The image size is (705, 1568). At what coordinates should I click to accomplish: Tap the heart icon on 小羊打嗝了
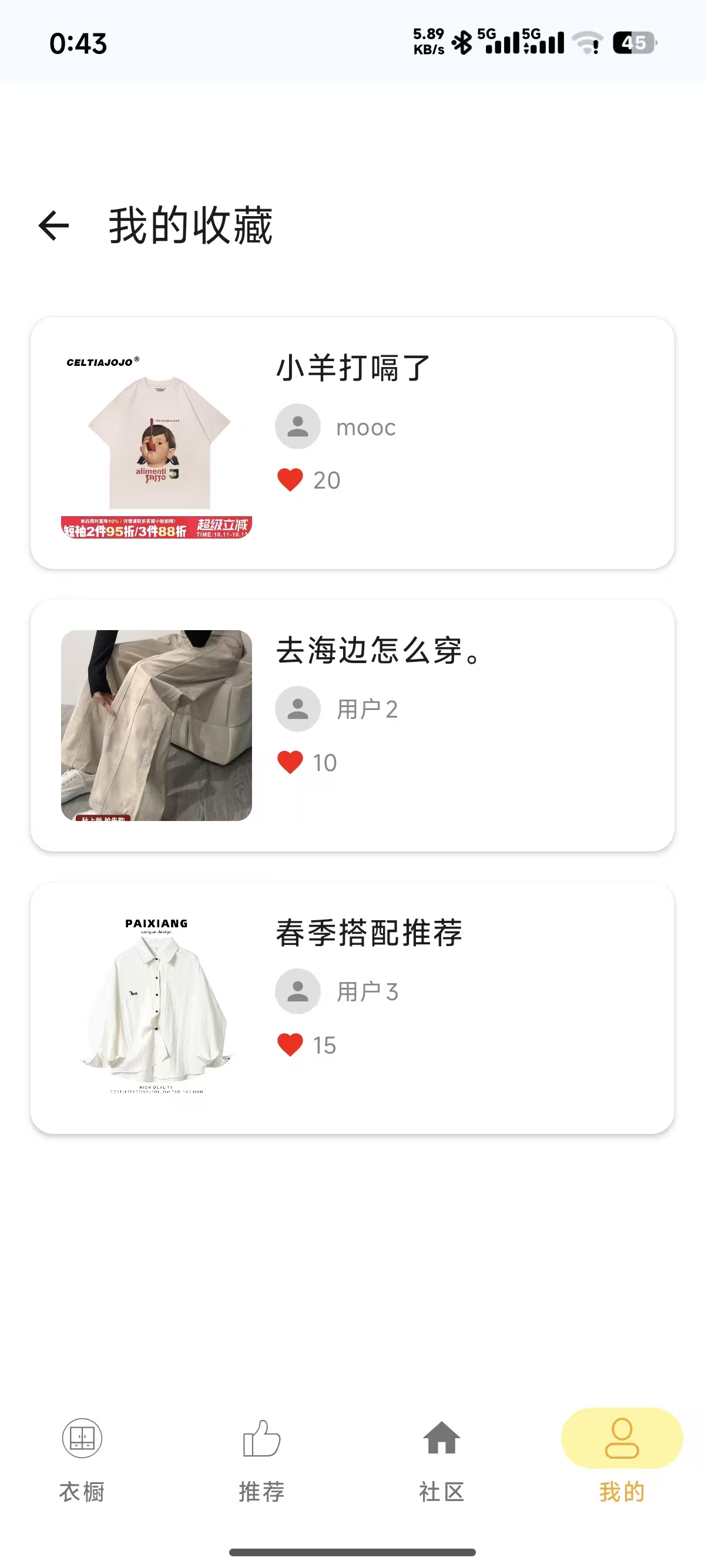coord(290,480)
